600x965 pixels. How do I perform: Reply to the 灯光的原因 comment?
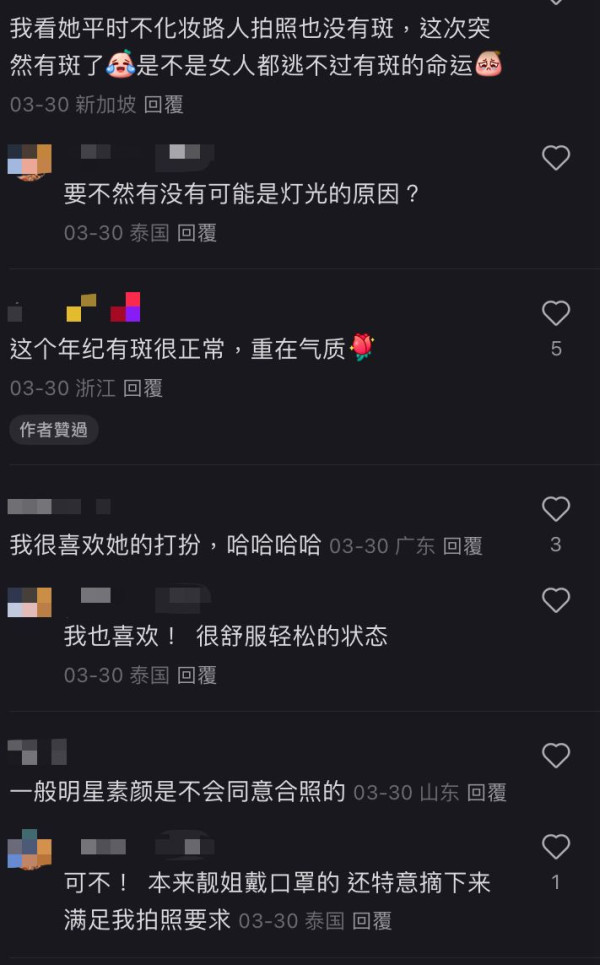[x=197, y=233]
